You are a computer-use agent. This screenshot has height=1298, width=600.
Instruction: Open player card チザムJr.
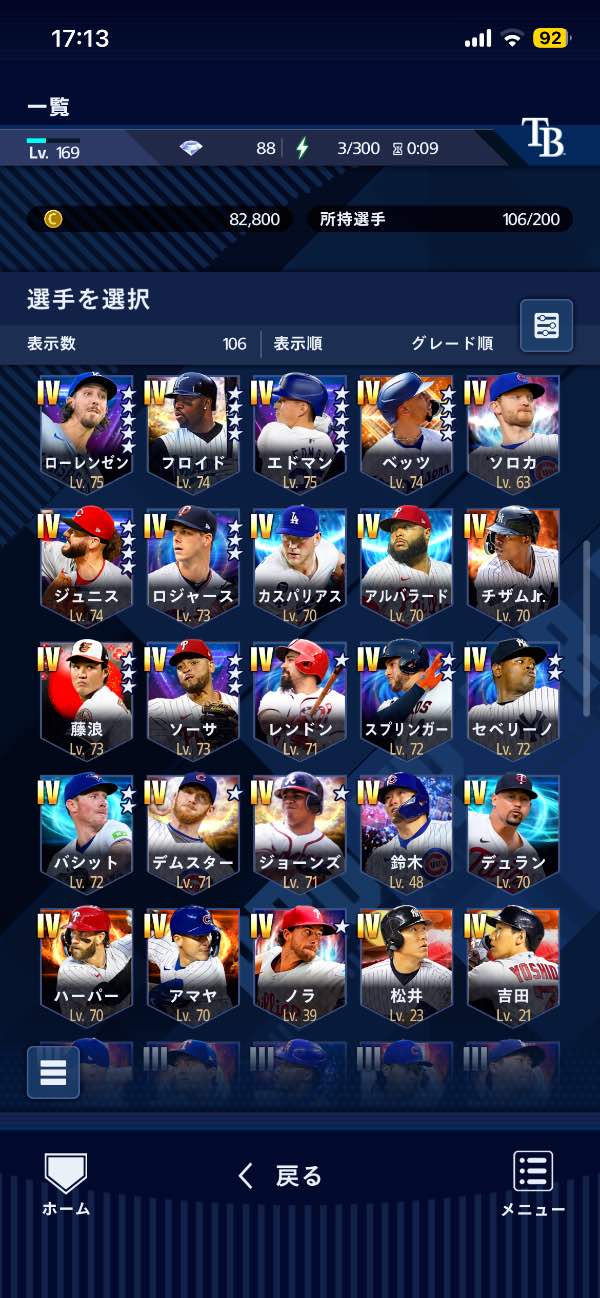512,565
